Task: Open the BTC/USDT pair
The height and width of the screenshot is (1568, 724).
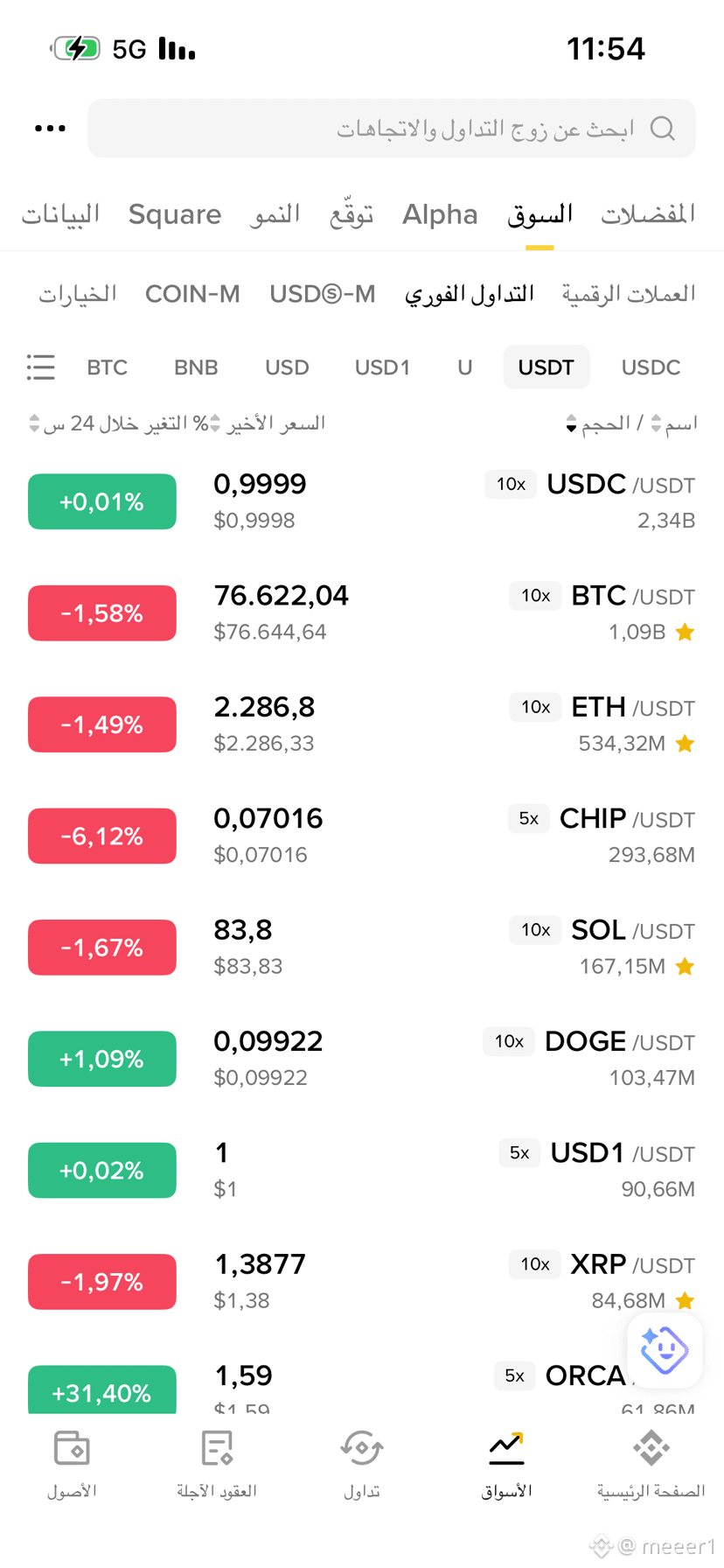Action: pyautogui.click(x=362, y=613)
